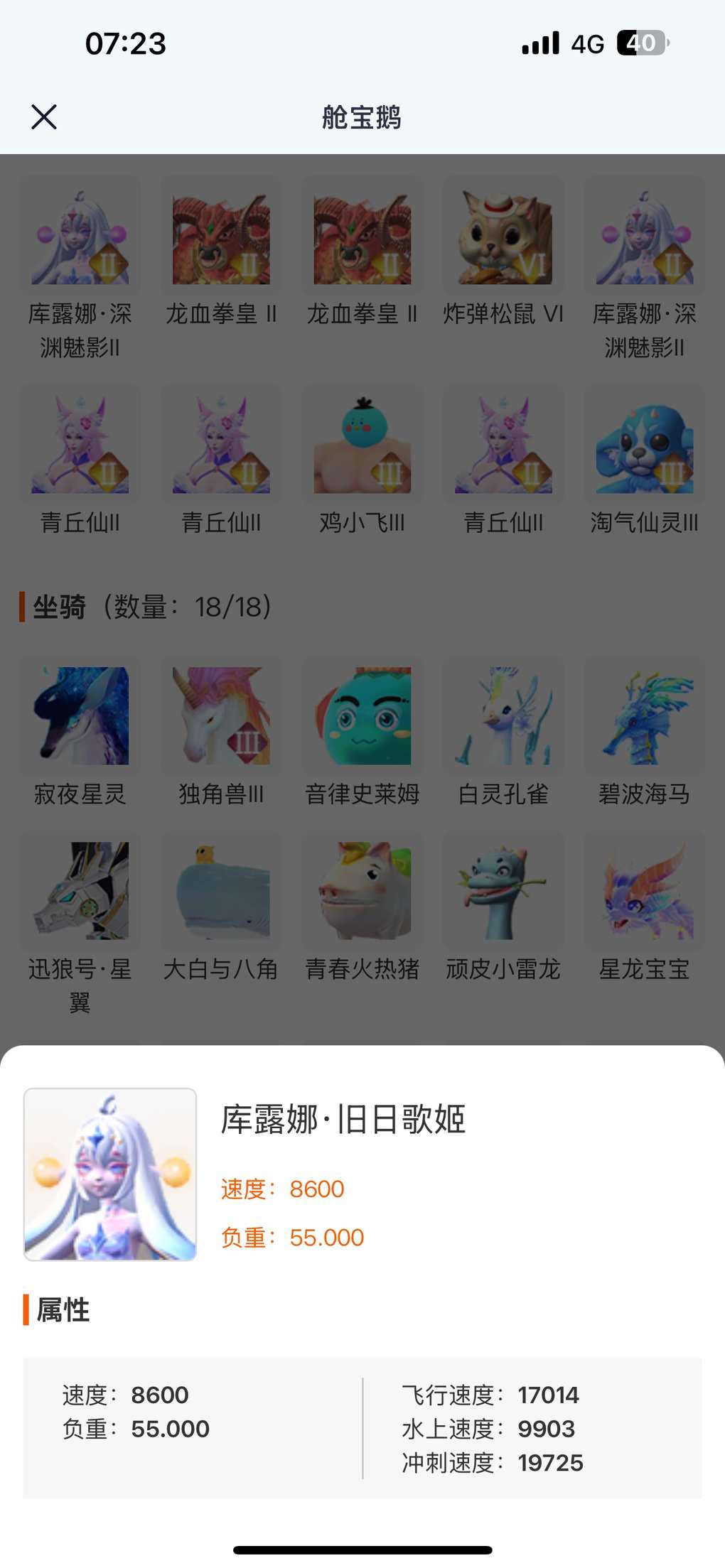Select the 独角兽III mount
725x1568 pixels.
(221, 716)
